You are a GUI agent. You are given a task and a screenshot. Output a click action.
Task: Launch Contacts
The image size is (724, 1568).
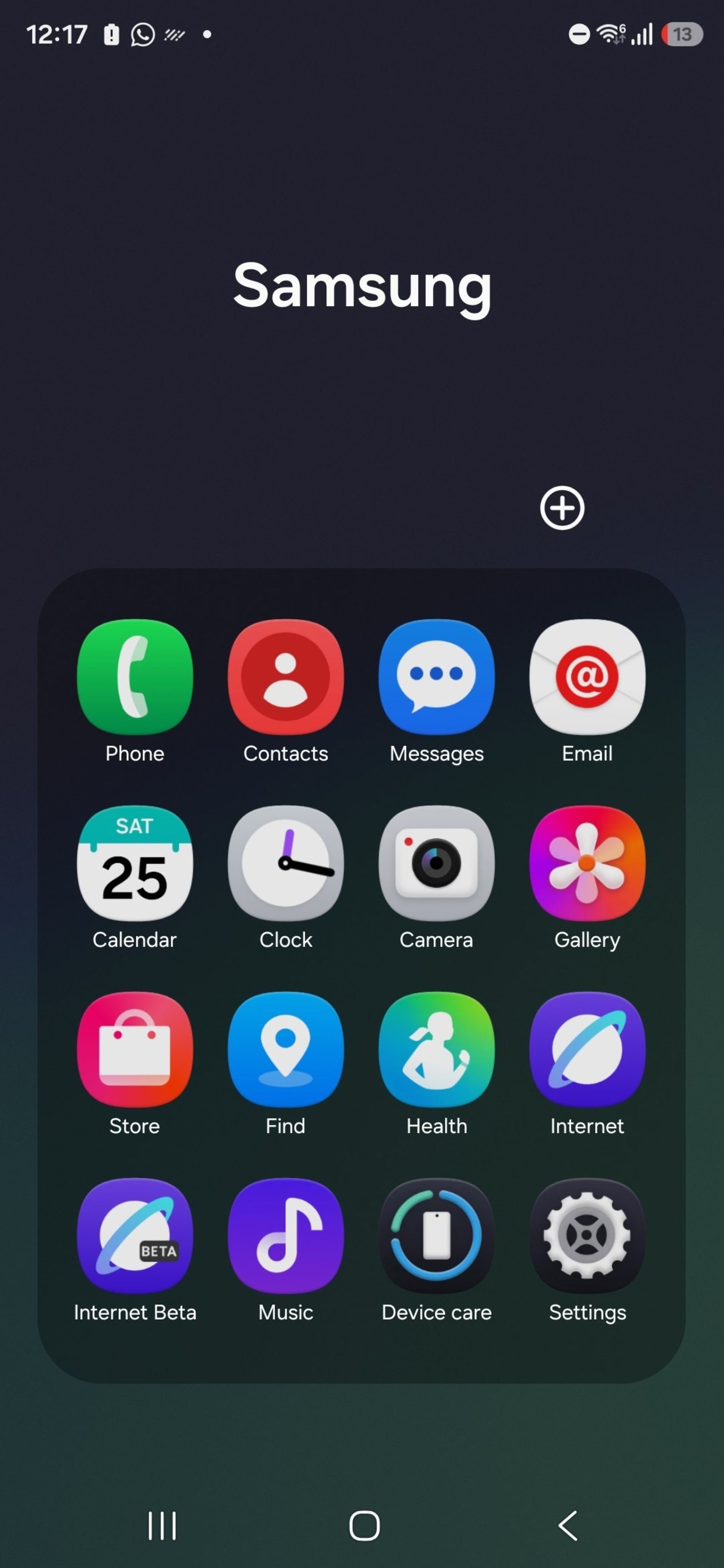click(x=285, y=677)
